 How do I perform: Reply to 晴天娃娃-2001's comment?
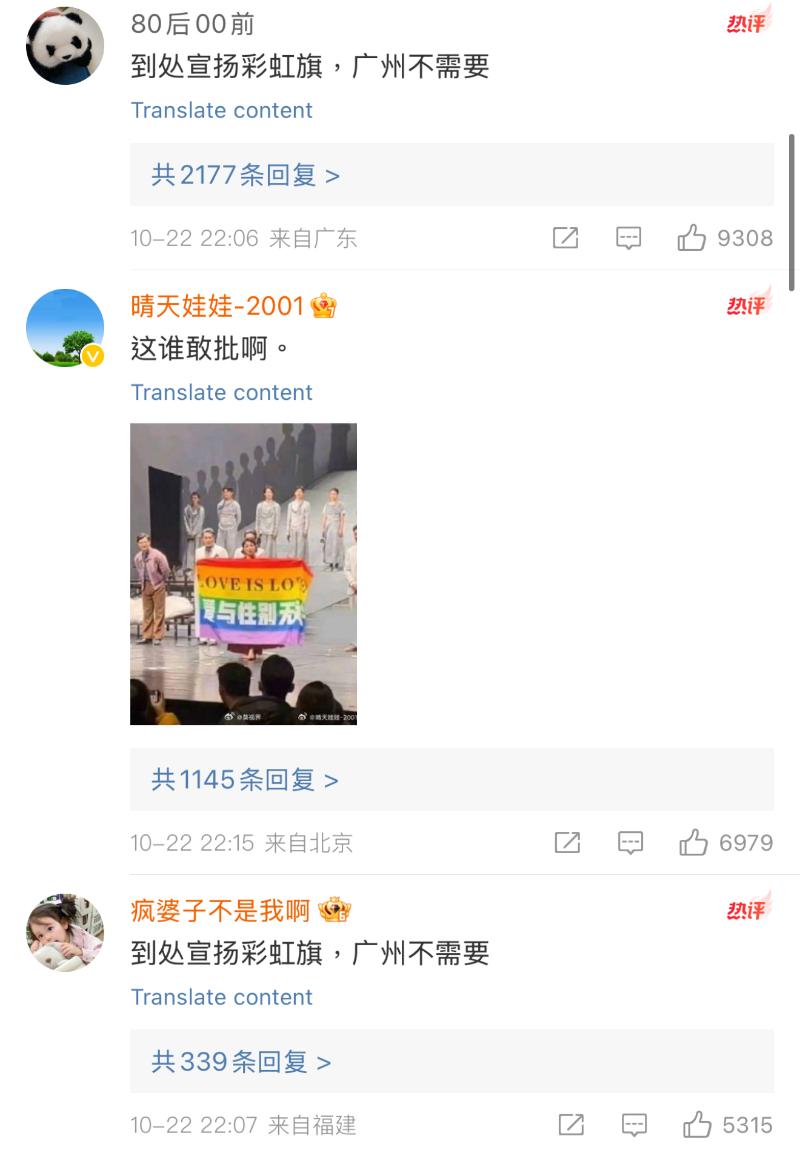(630, 843)
